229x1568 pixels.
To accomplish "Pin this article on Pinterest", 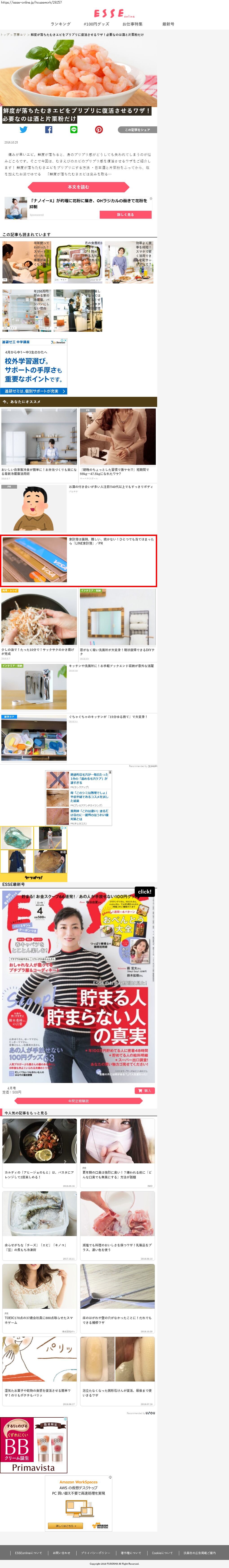I will pos(99,130).
